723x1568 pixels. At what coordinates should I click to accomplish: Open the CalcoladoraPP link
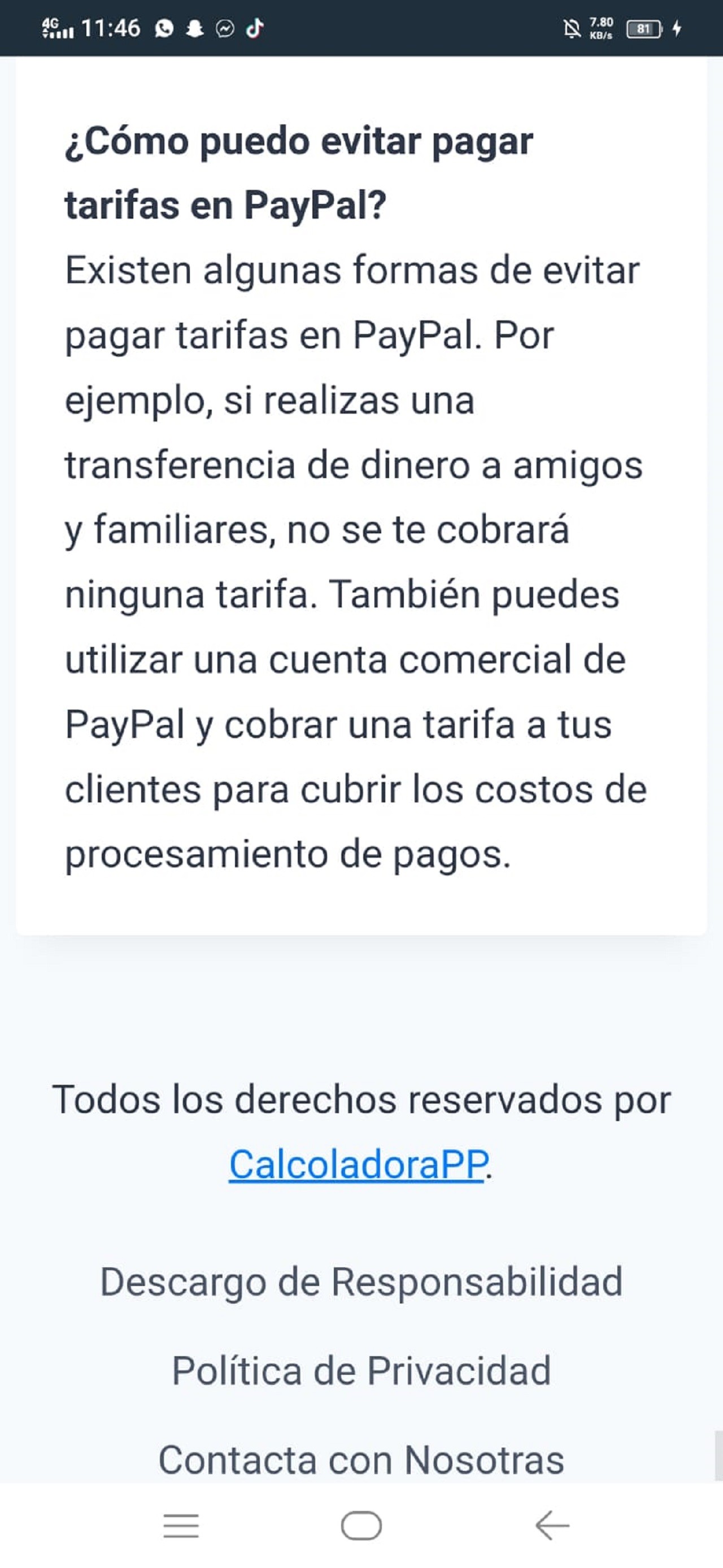pyautogui.click(x=359, y=1165)
